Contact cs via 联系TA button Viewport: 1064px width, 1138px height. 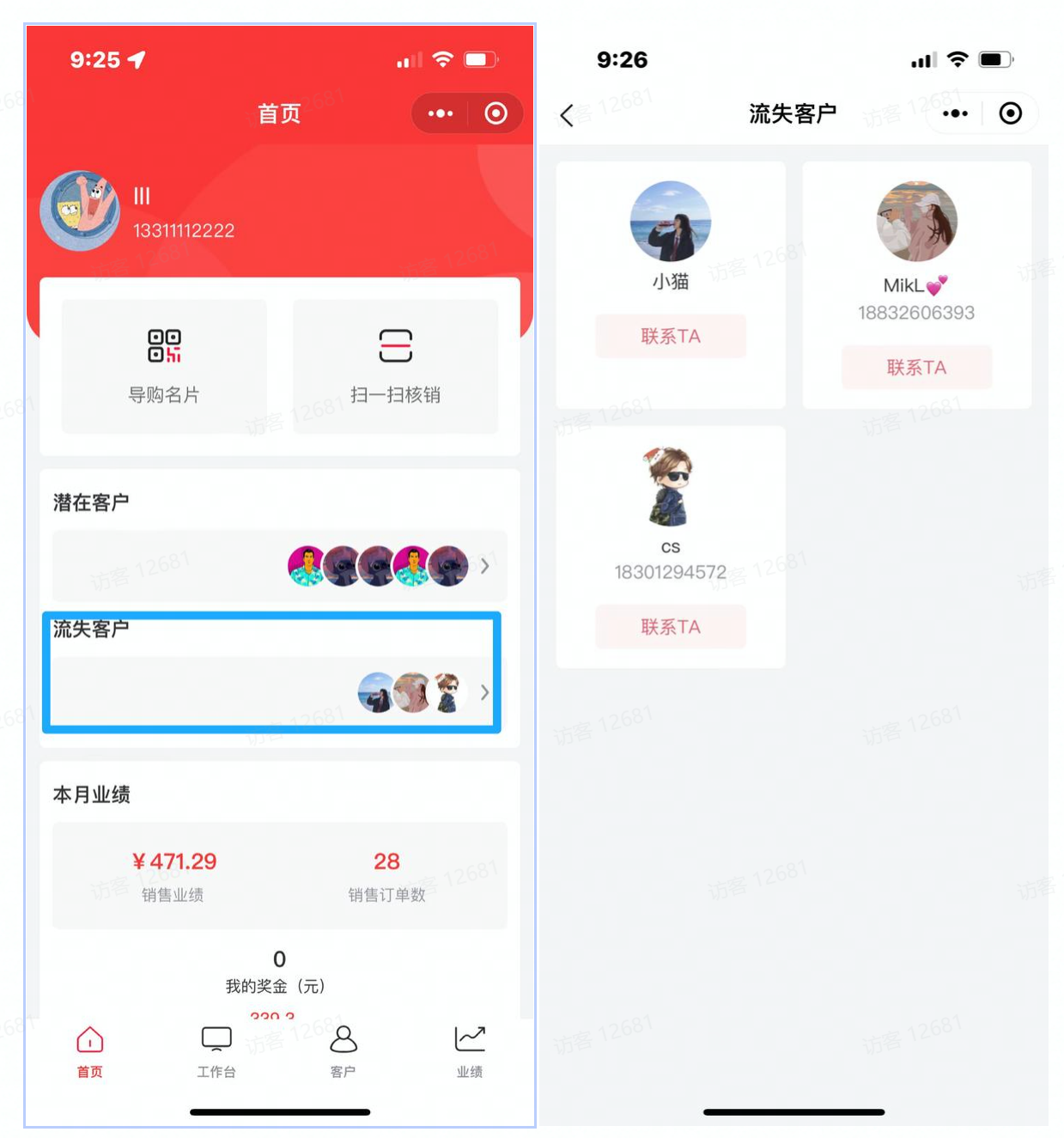[x=671, y=627]
